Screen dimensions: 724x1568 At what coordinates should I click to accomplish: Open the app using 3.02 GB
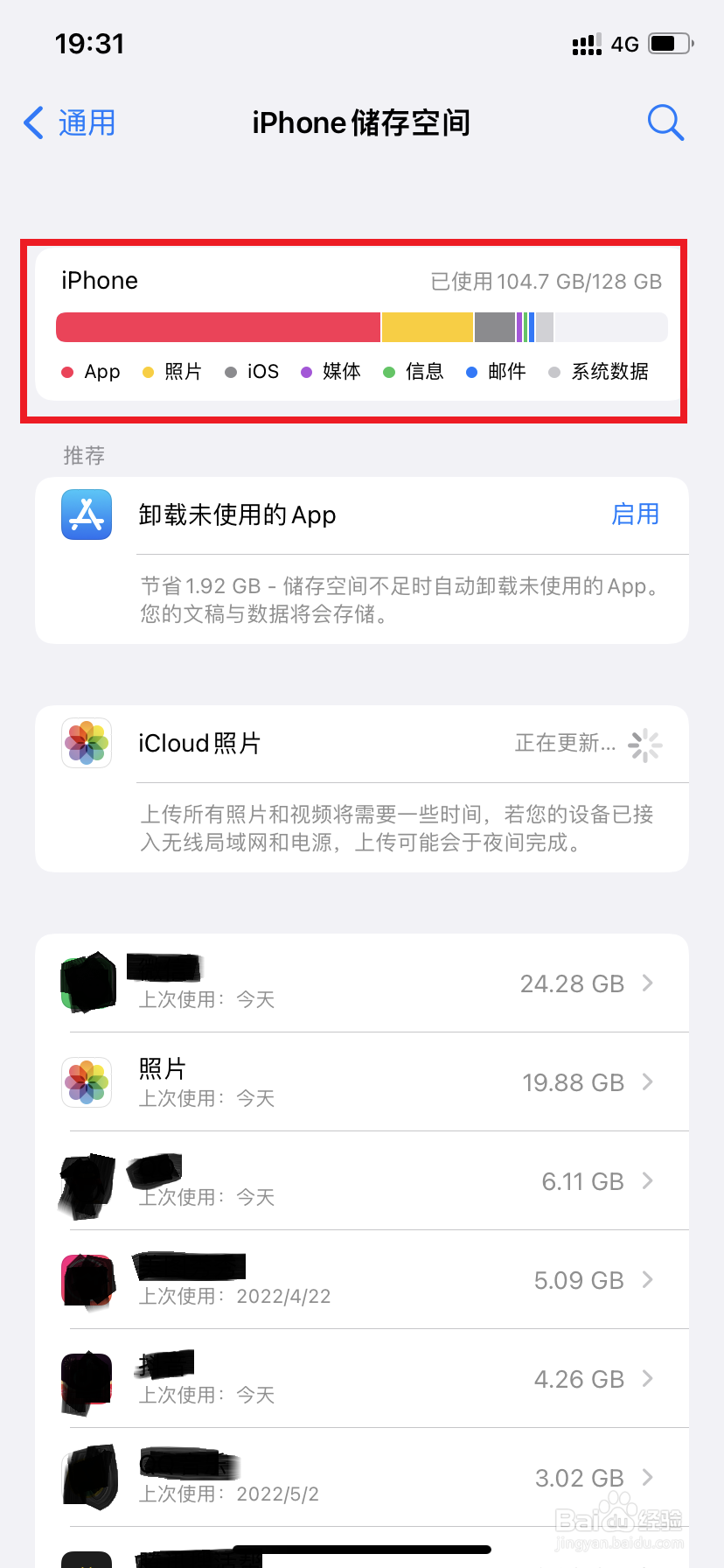(362, 1477)
